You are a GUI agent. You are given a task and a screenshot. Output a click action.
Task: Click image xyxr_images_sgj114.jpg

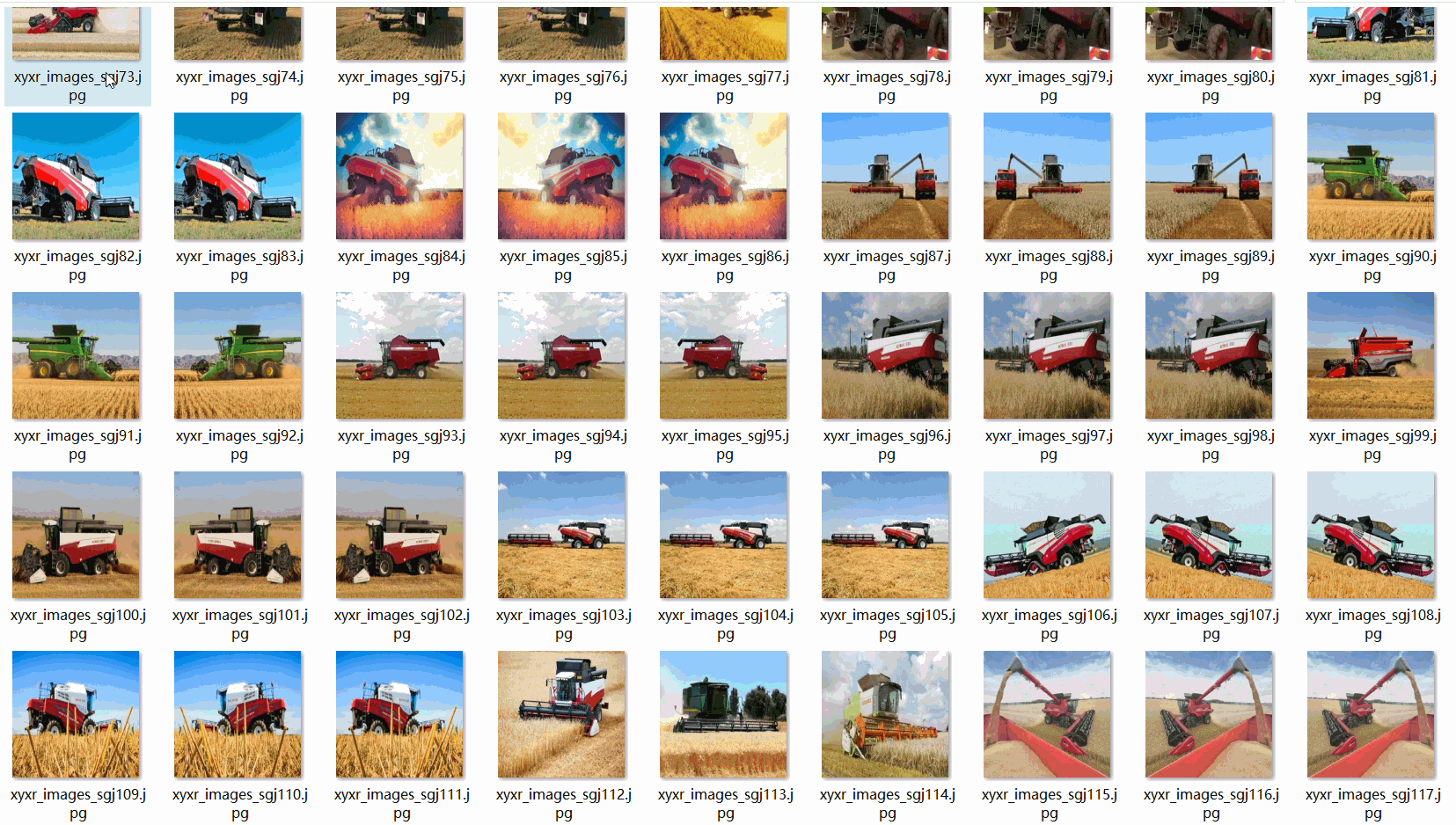point(885,714)
